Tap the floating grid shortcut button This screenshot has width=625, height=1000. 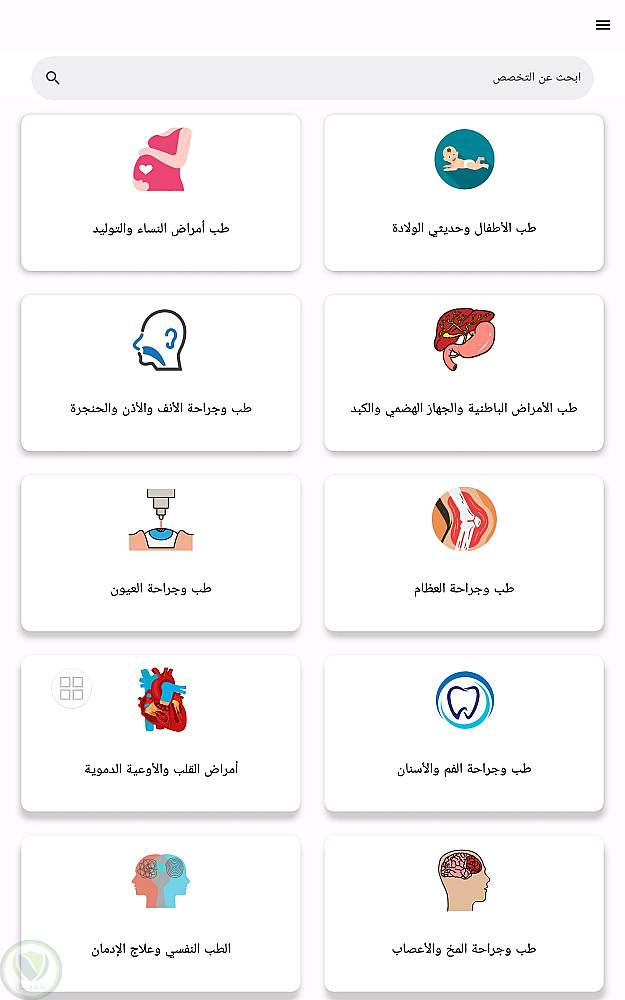point(71,688)
